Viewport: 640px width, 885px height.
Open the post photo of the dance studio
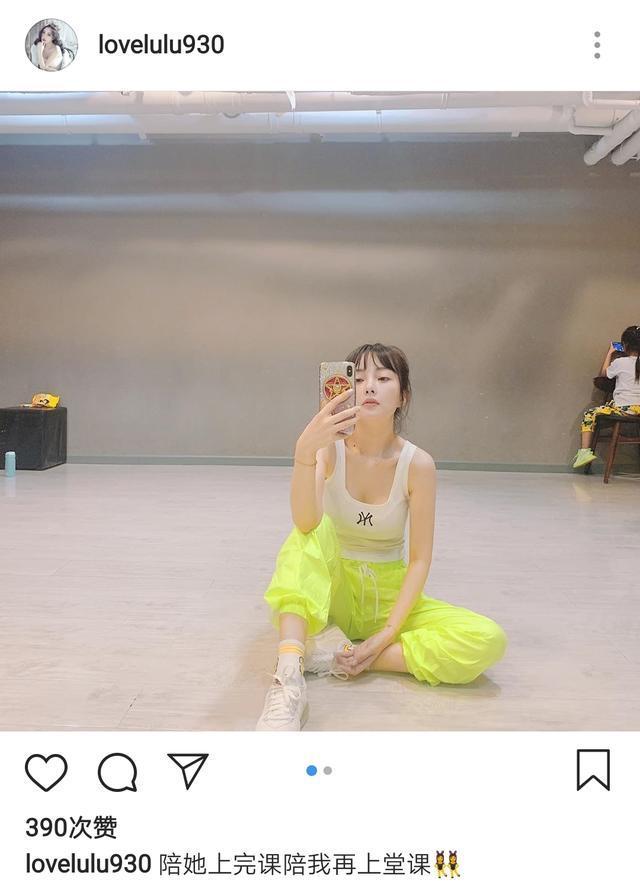pos(320,410)
